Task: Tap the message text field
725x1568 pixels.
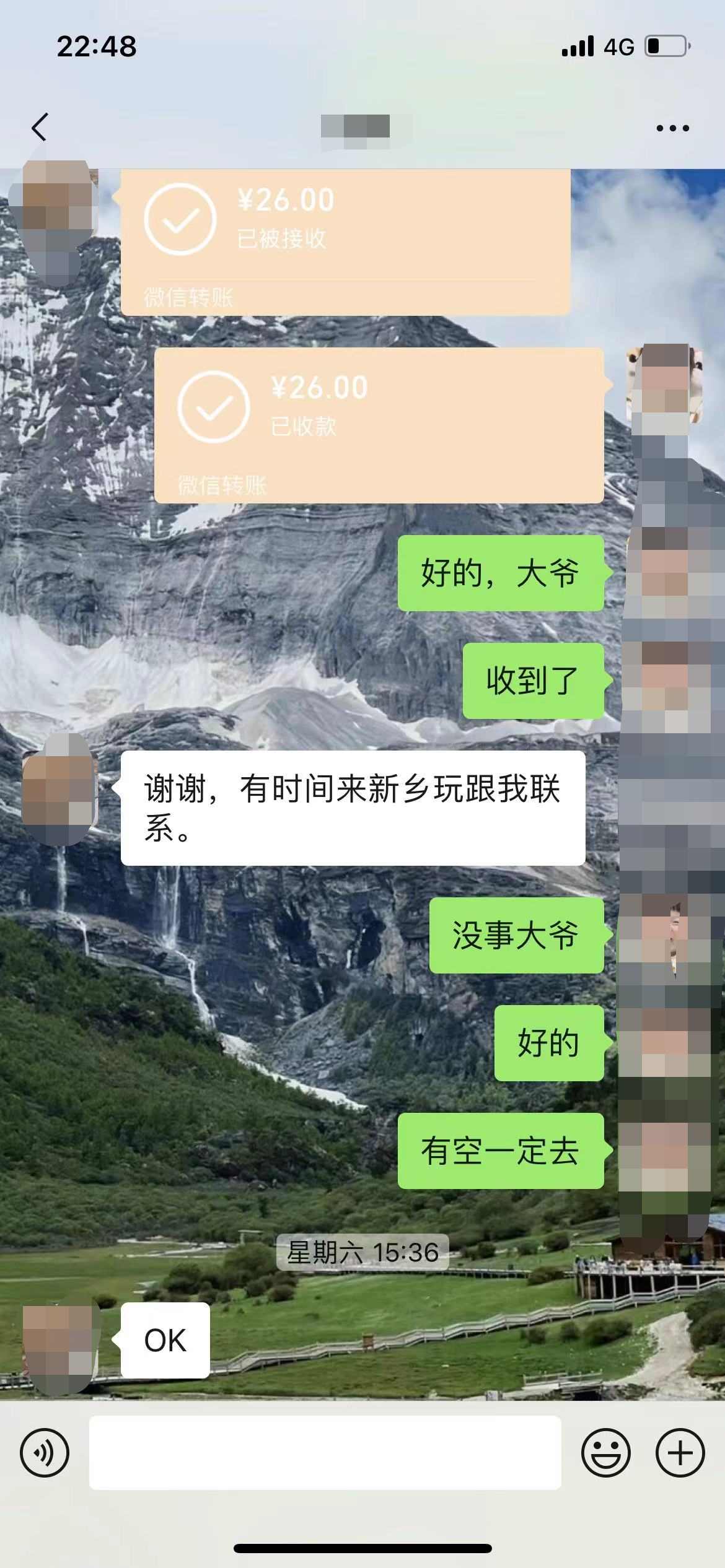Action: (325, 1452)
